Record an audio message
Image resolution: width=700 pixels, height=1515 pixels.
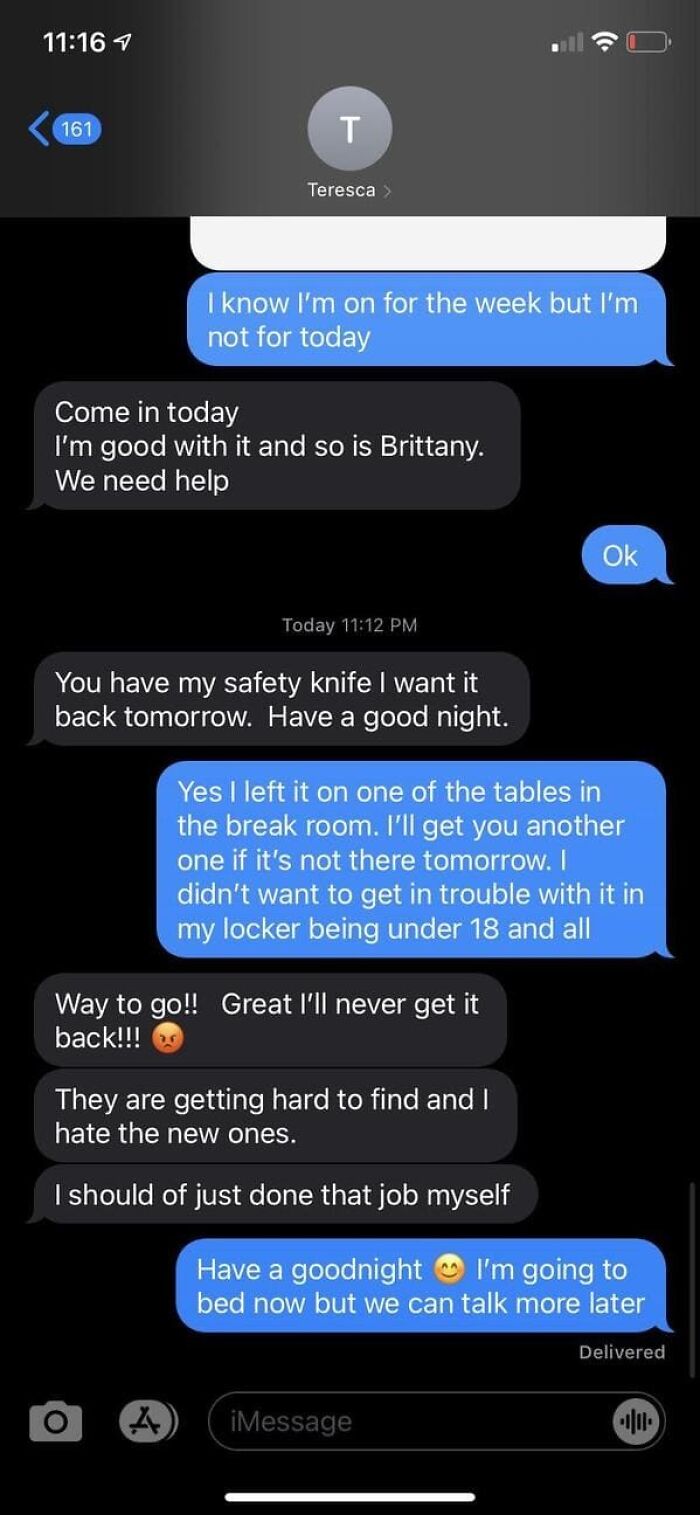[x=636, y=1421]
